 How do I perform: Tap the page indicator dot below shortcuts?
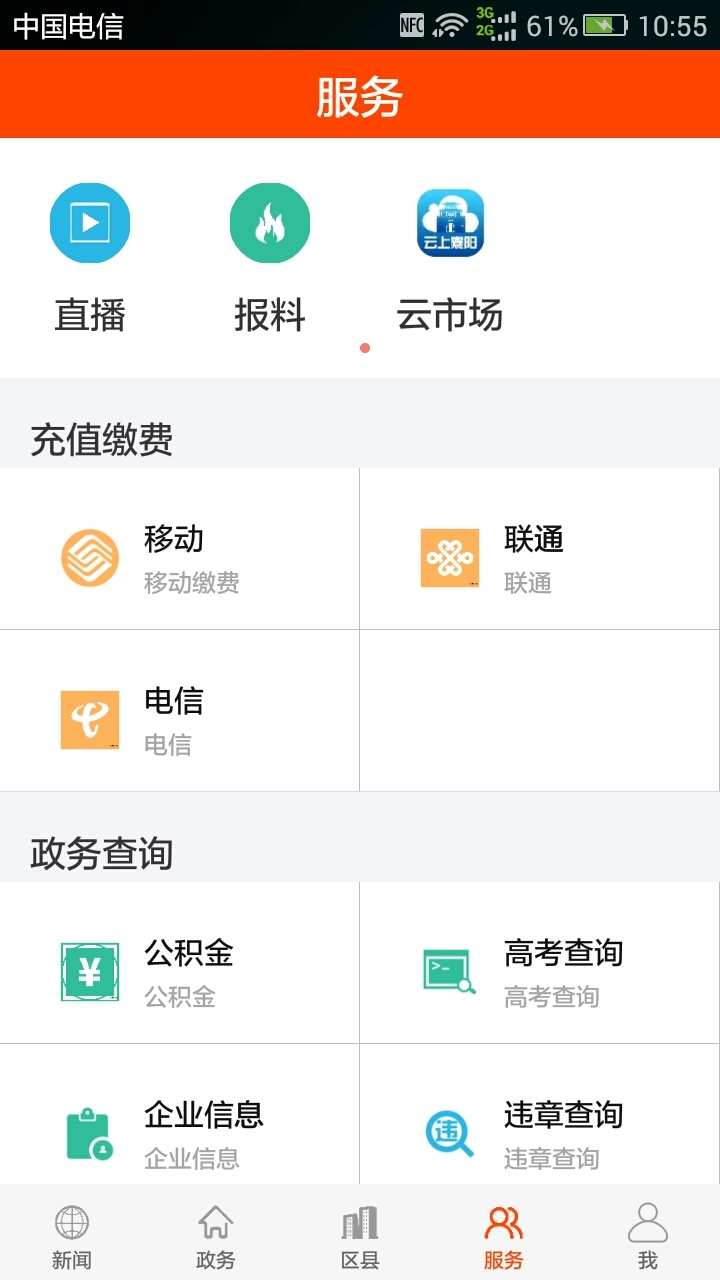pyautogui.click(x=366, y=348)
